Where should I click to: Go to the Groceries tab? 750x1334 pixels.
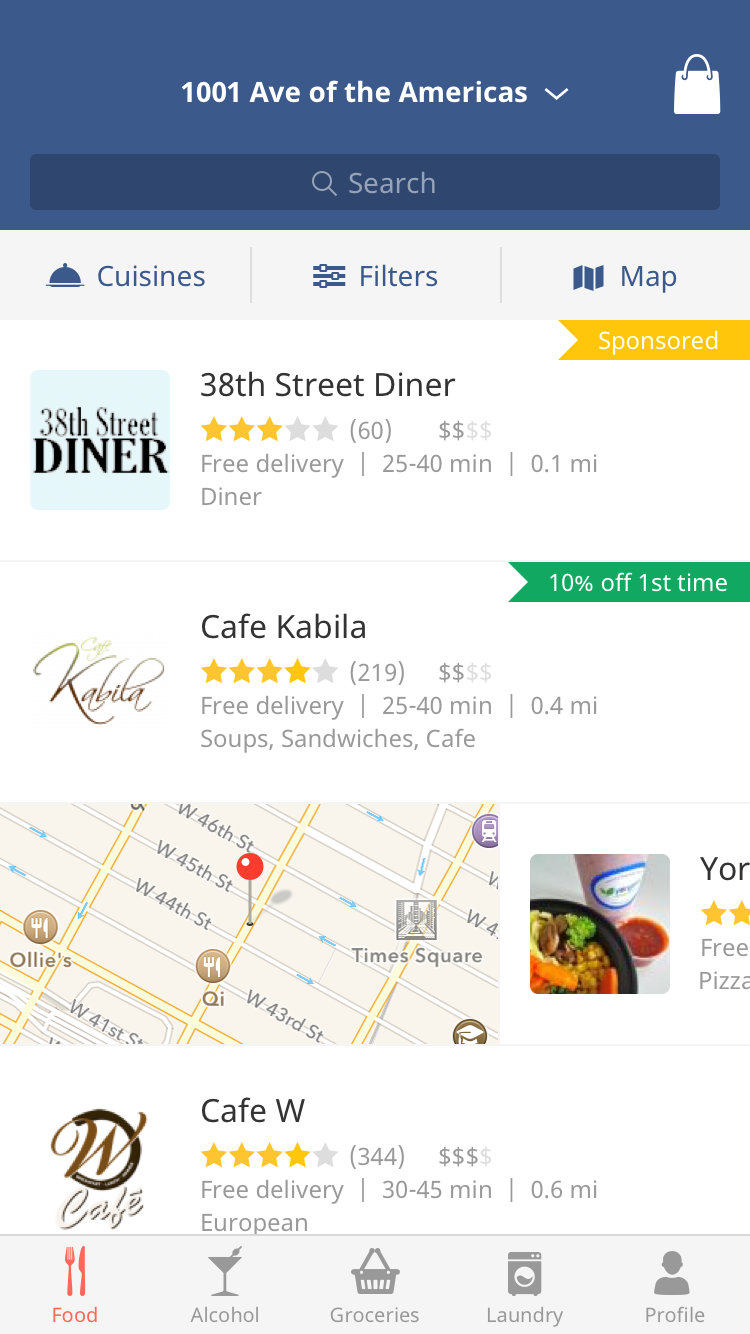click(375, 1286)
